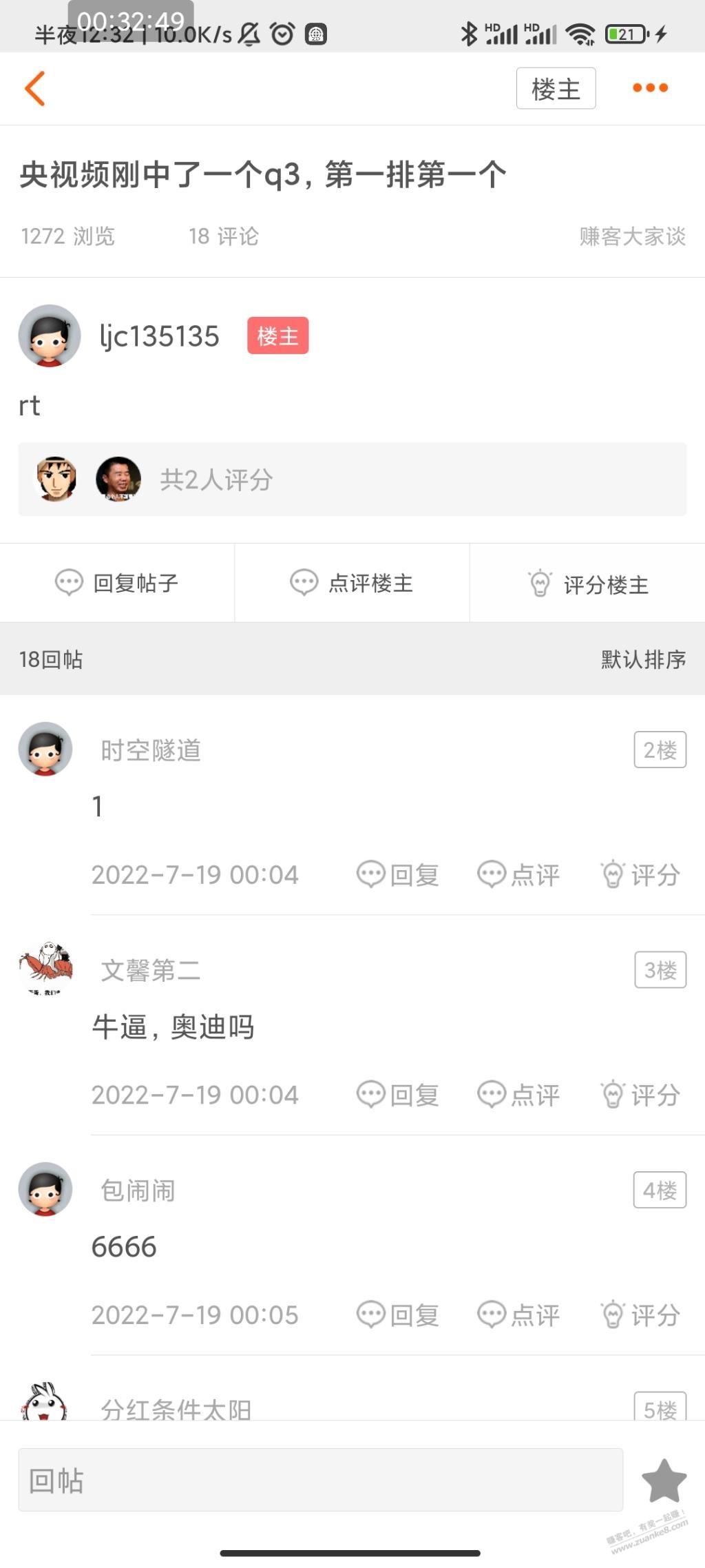This screenshot has height=1568, width=705.
Task: Tap 评分 on 时空隧道's reply
Action: [x=640, y=875]
